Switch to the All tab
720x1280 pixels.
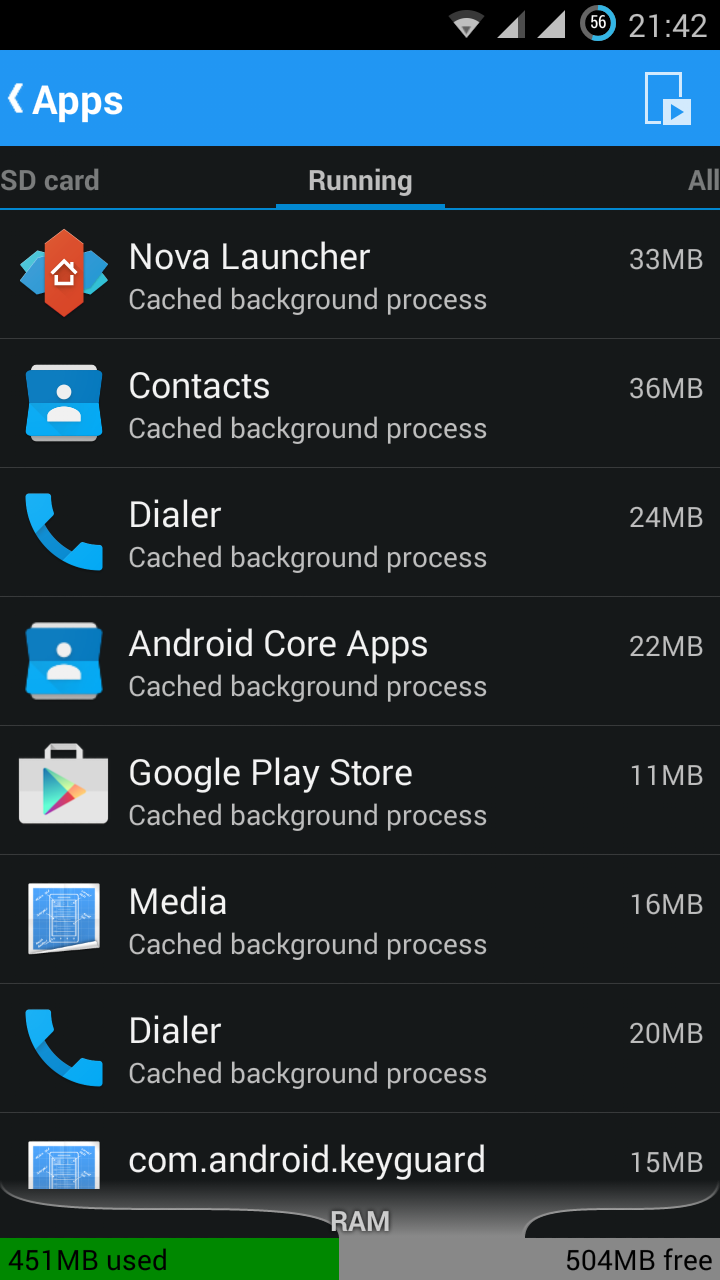(x=703, y=181)
